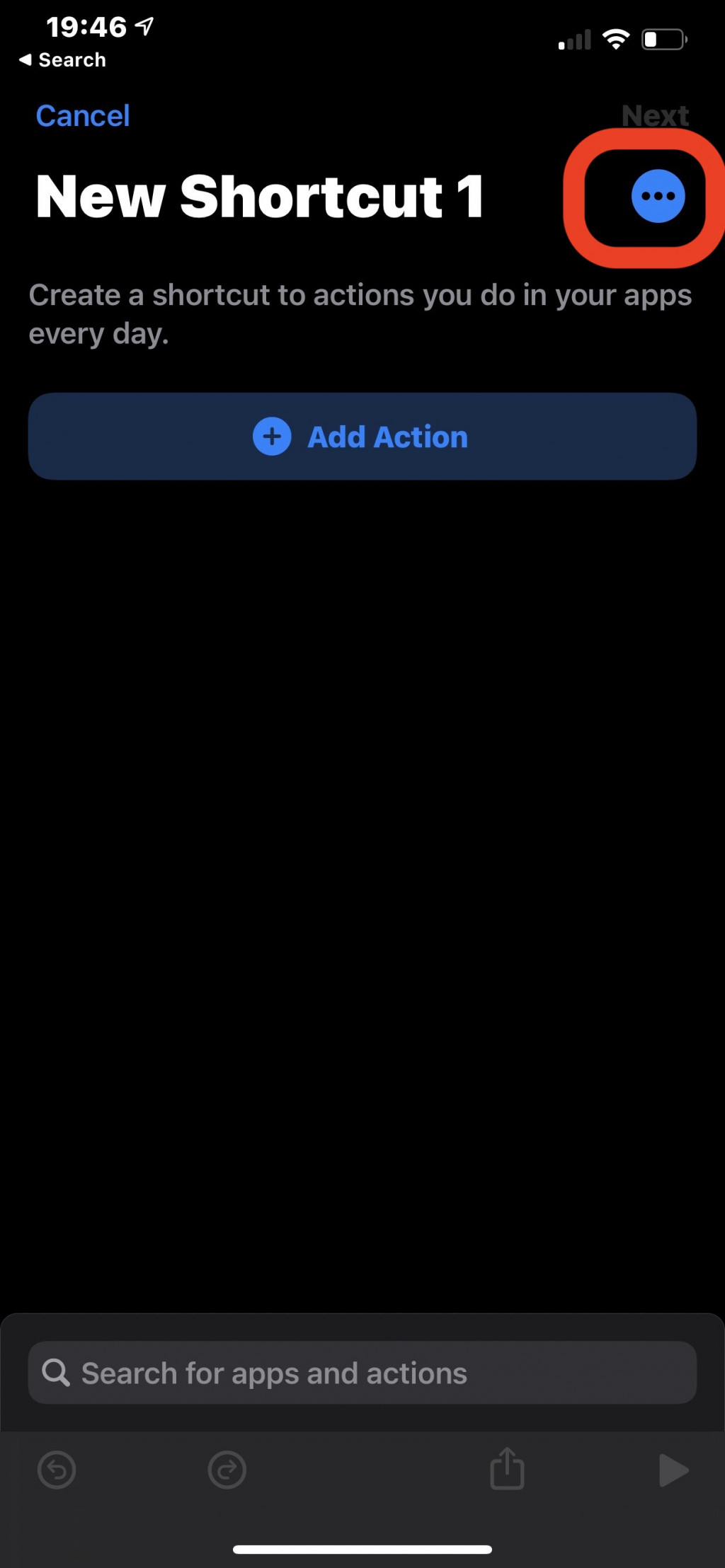The image size is (725, 1568).
Task: Cancel creating the new shortcut
Action: [x=83, y=116]
